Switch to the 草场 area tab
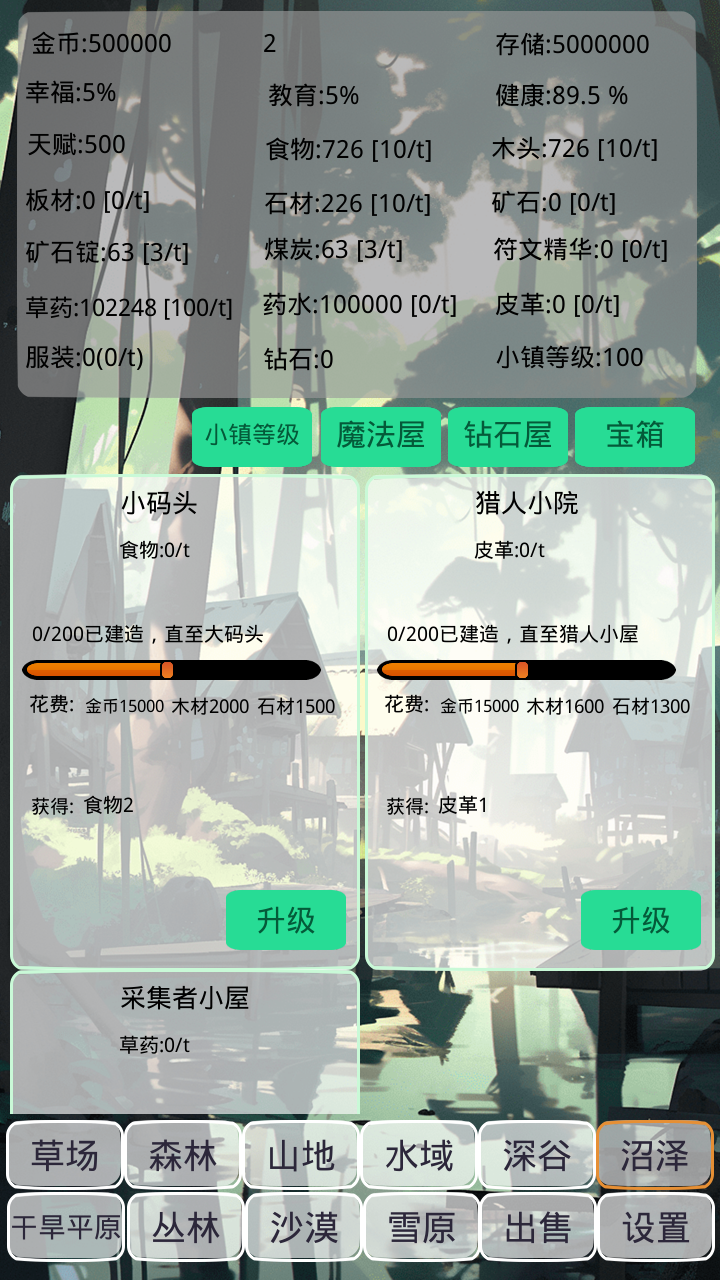The width and height of the screenshot is (720, 1280). coord(65,1156)
